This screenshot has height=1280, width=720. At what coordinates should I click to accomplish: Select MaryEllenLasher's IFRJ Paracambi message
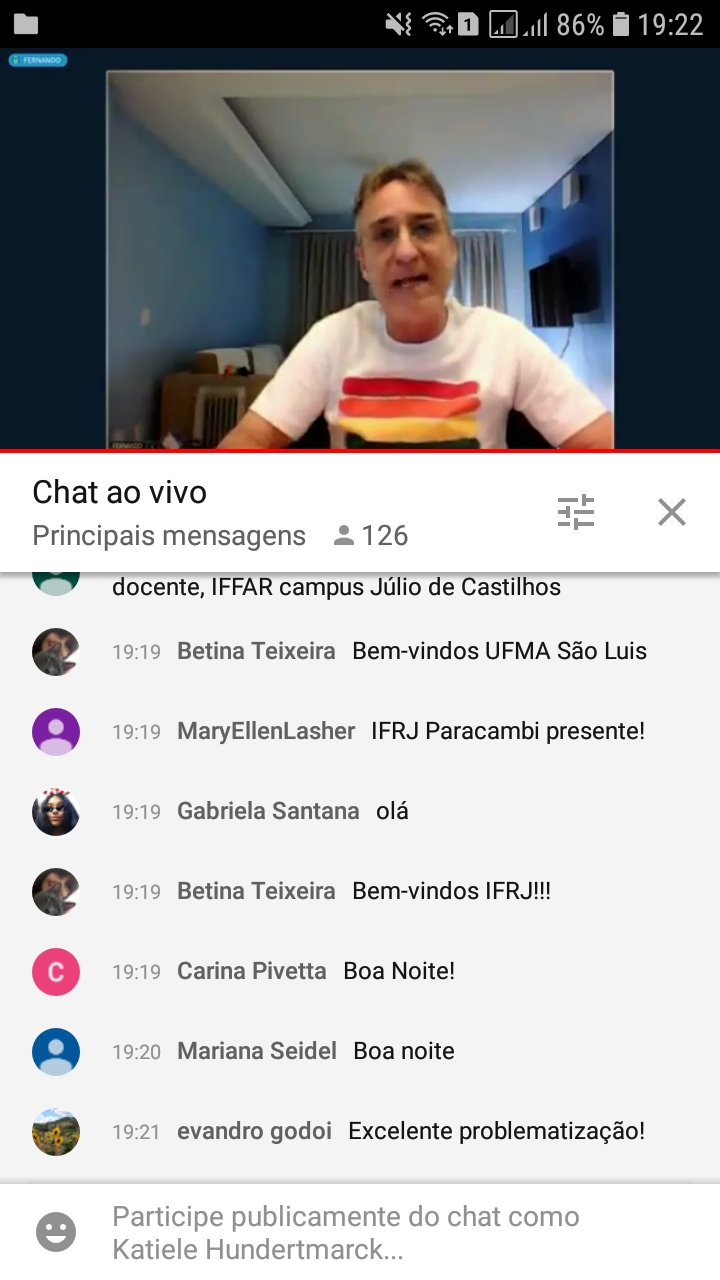click(410, 731)
